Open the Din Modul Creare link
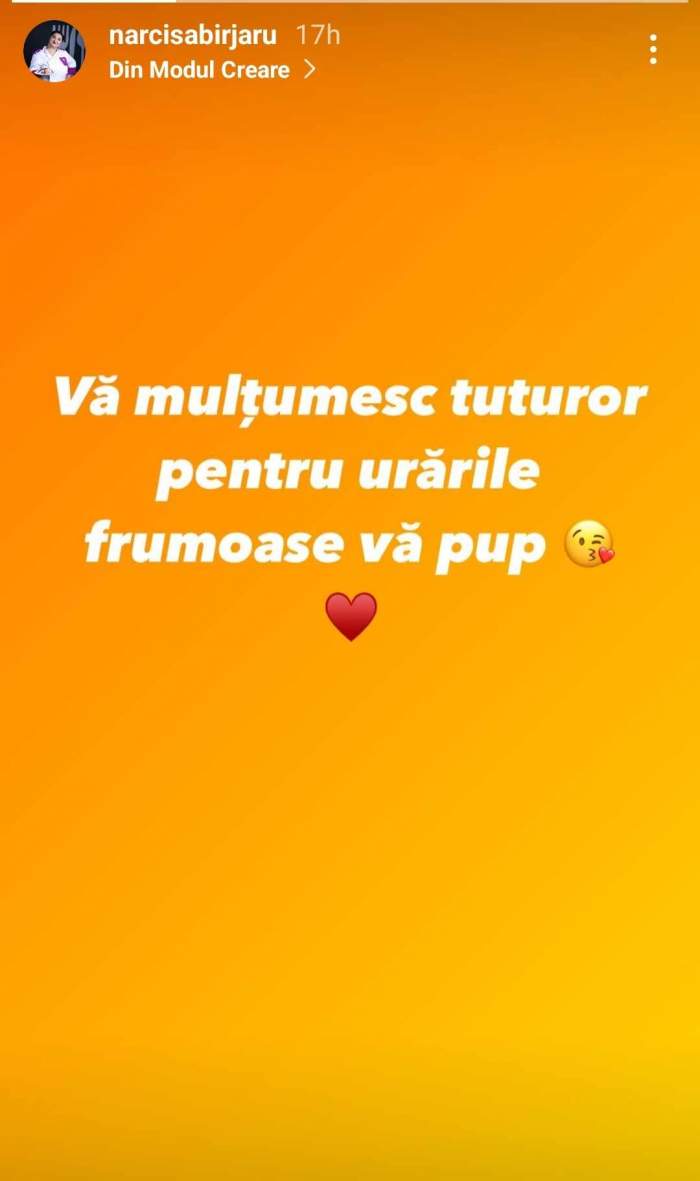The height and width of the screenshot is (1181, 700). pos(212,70)
